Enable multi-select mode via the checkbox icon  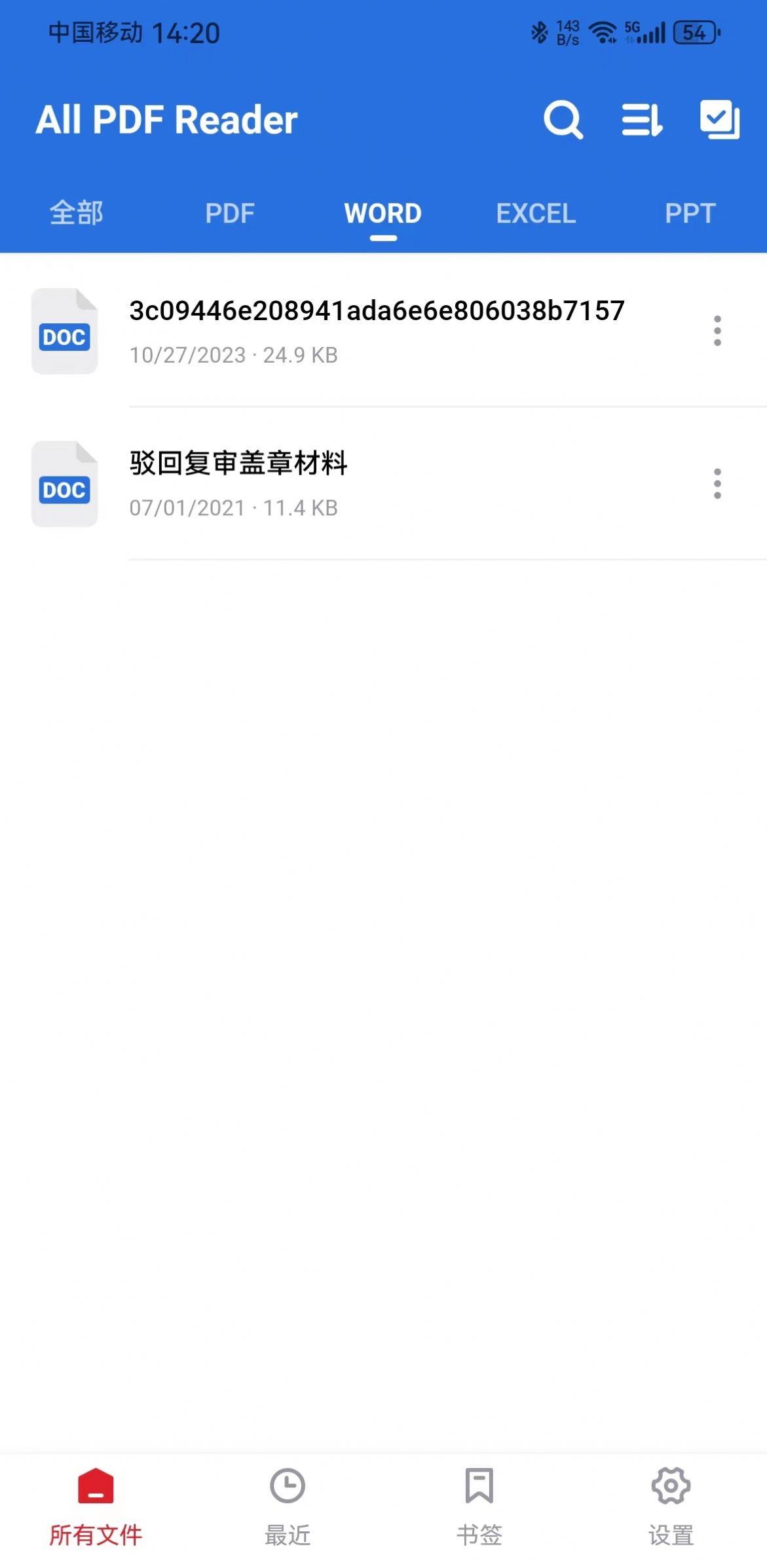coord(719,120)
